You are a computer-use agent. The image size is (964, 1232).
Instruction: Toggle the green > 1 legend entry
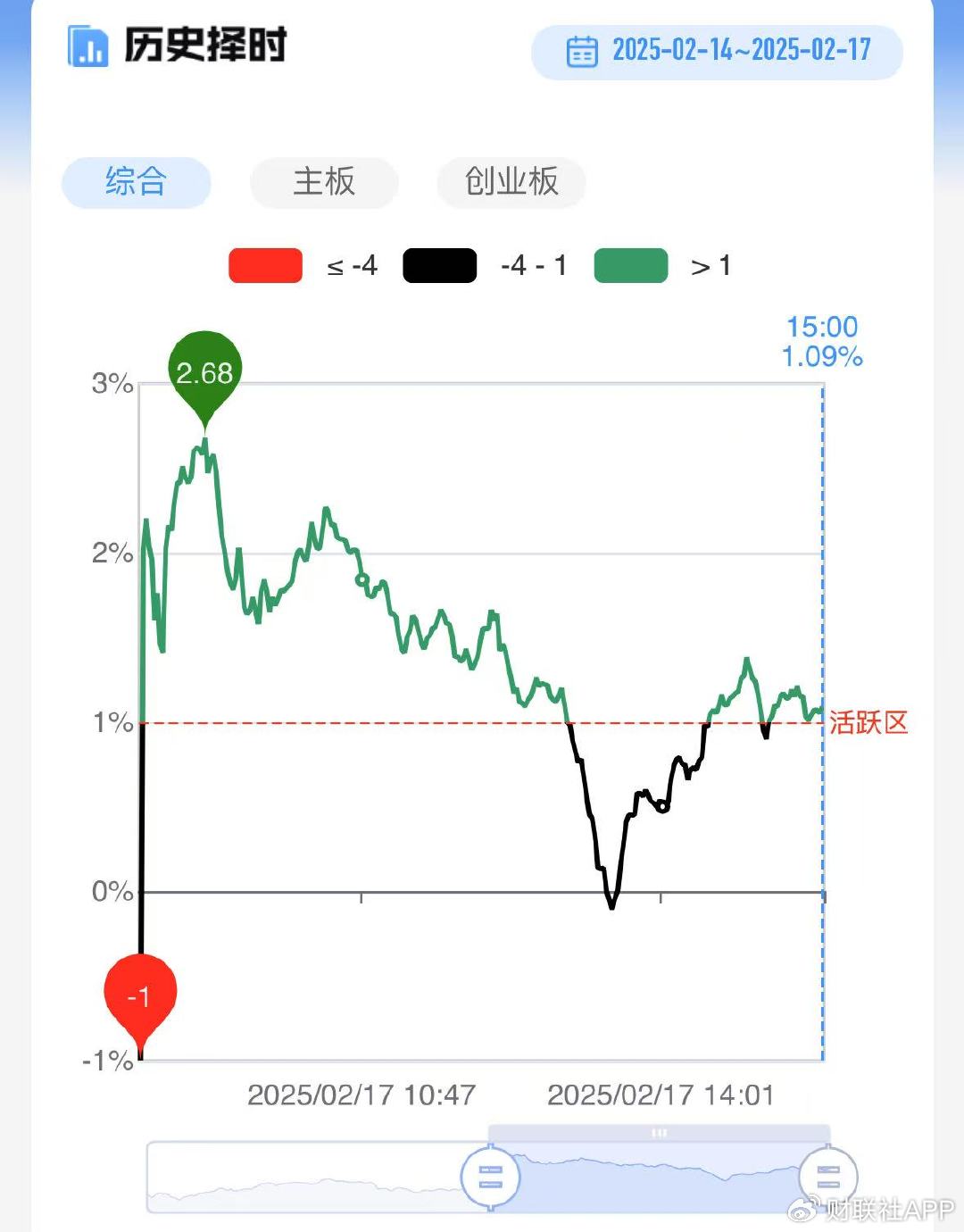630,264
